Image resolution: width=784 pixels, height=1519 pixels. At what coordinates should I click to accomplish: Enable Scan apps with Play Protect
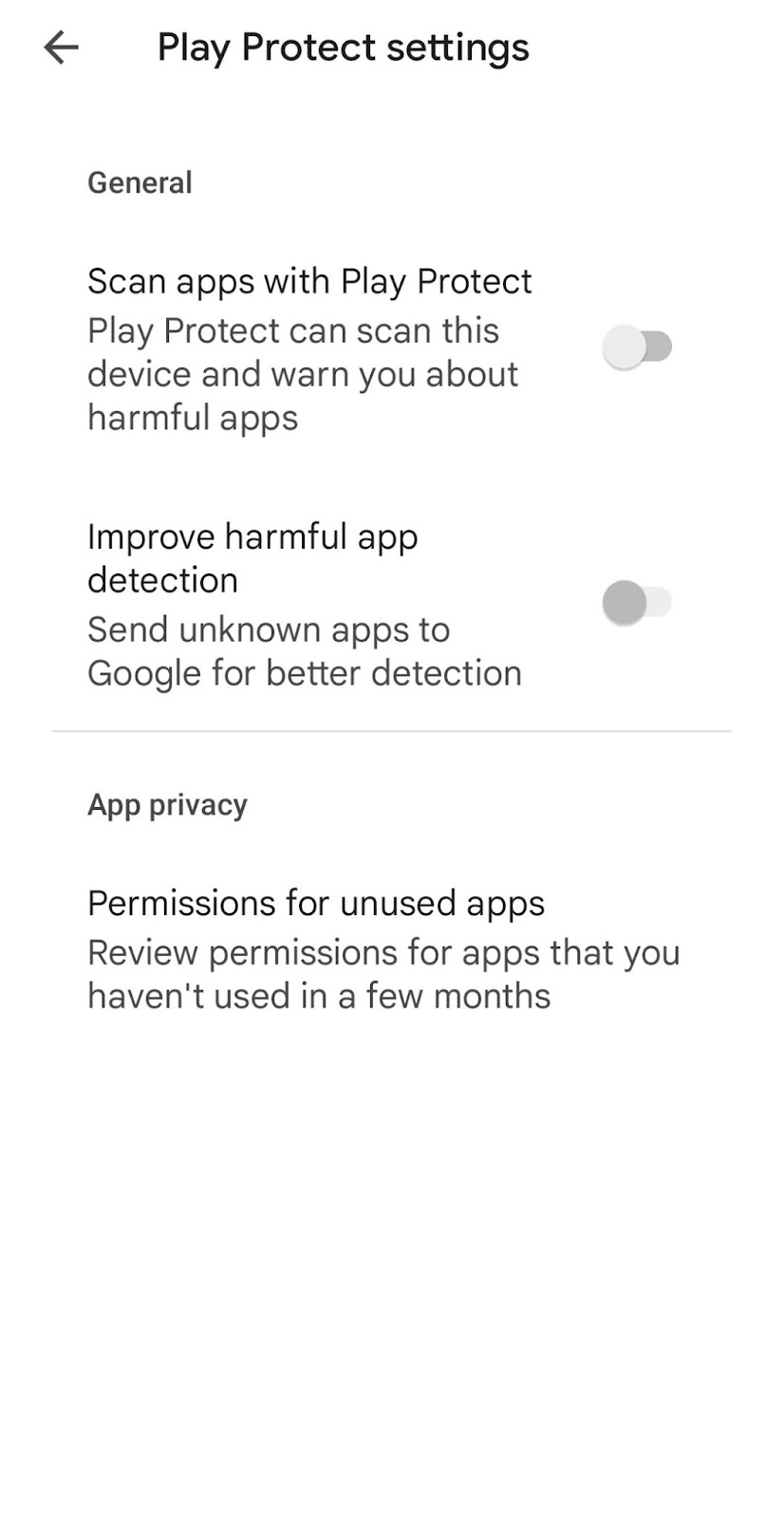click(637, 347)
